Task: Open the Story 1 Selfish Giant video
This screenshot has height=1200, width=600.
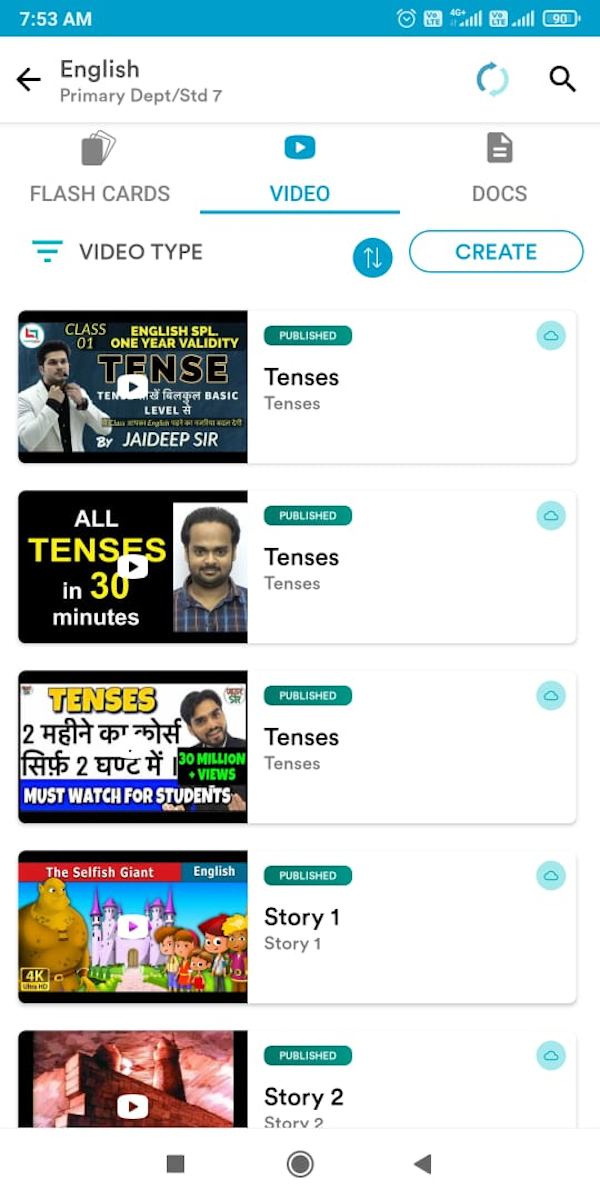Action: pos(132,926)
